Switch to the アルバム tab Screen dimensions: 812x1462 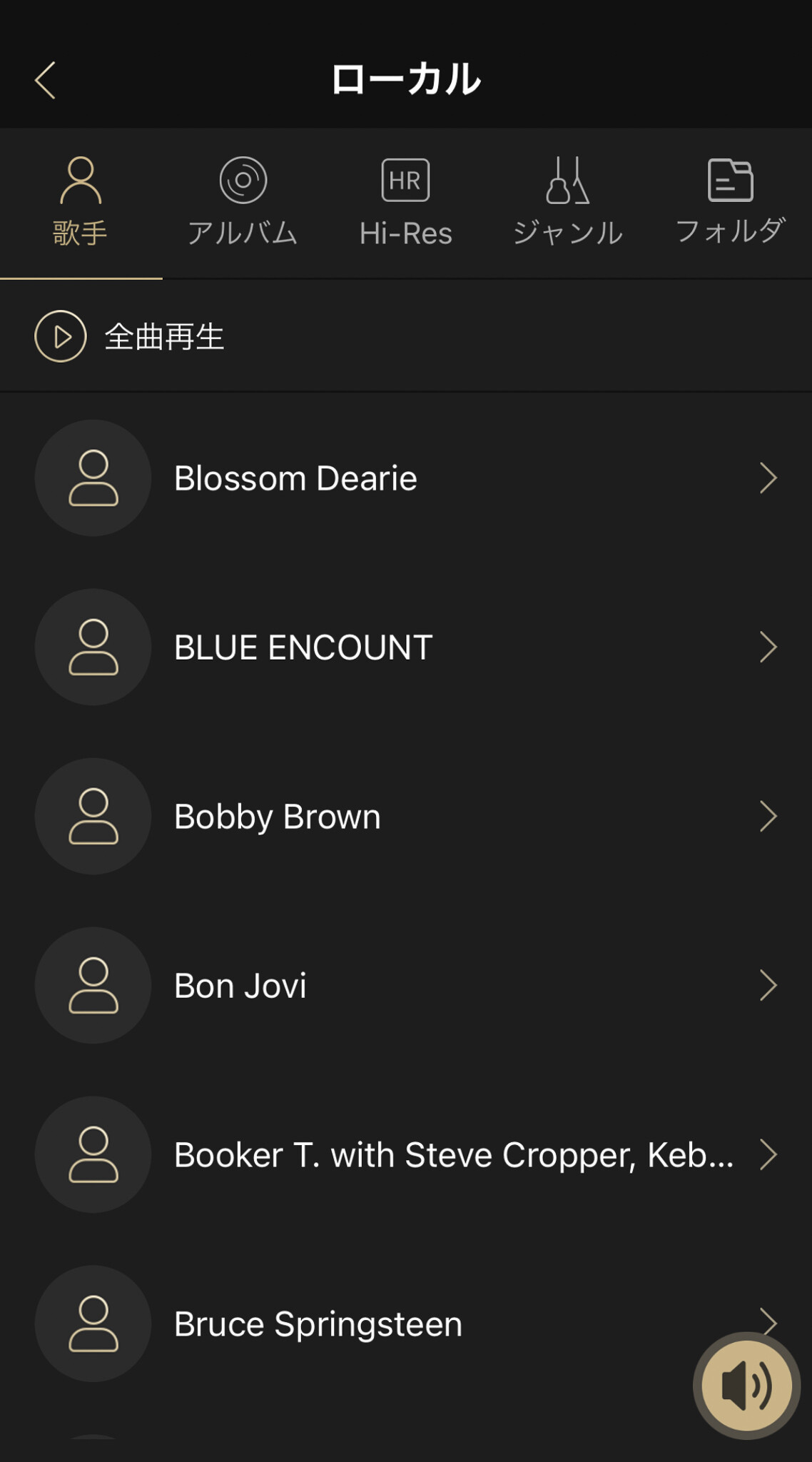(243, 203)
